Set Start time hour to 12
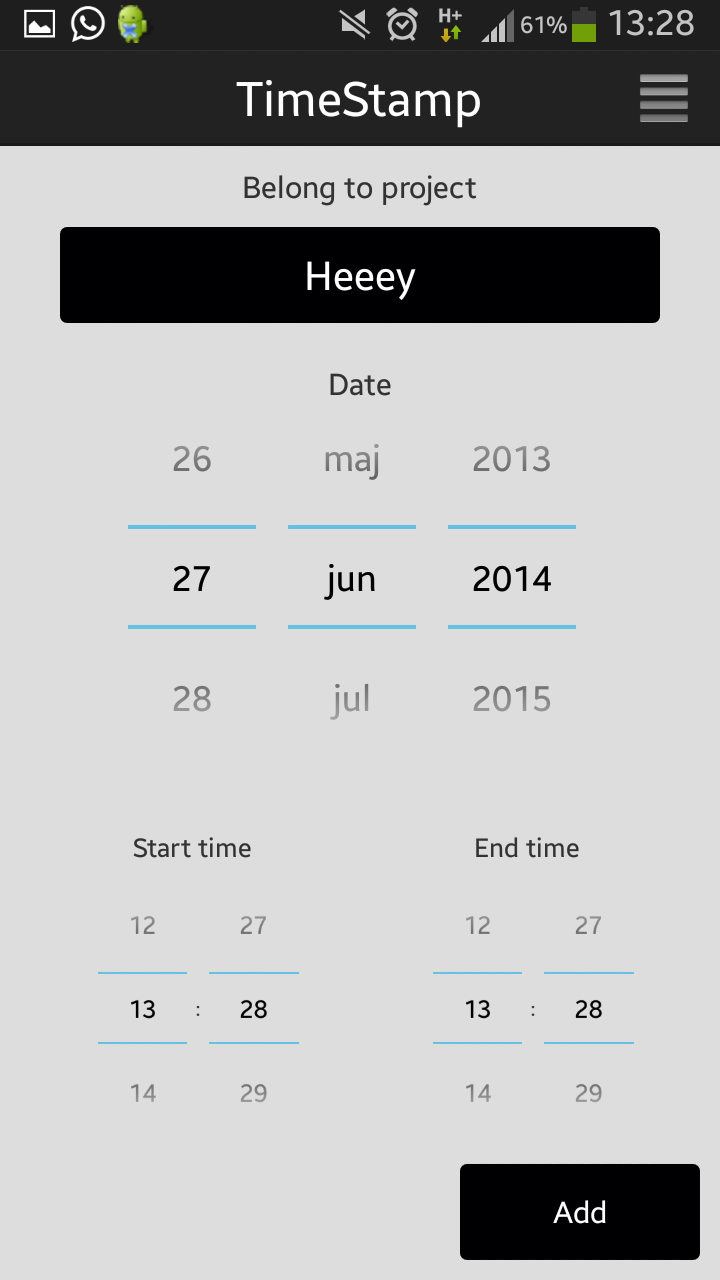 point(143,925)
